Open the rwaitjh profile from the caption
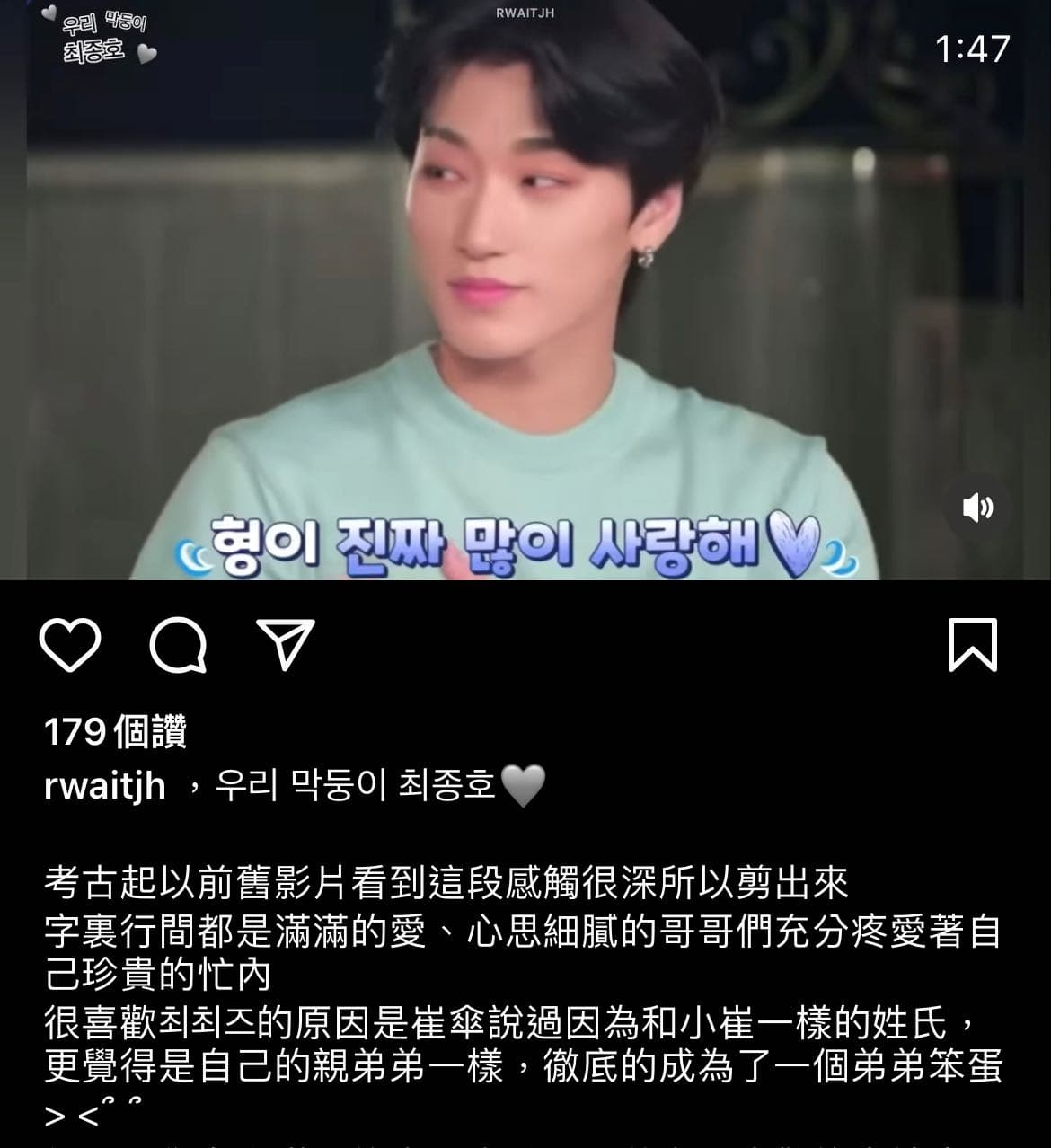Viewport: 1051px width, 1148px height. (105, 786)
